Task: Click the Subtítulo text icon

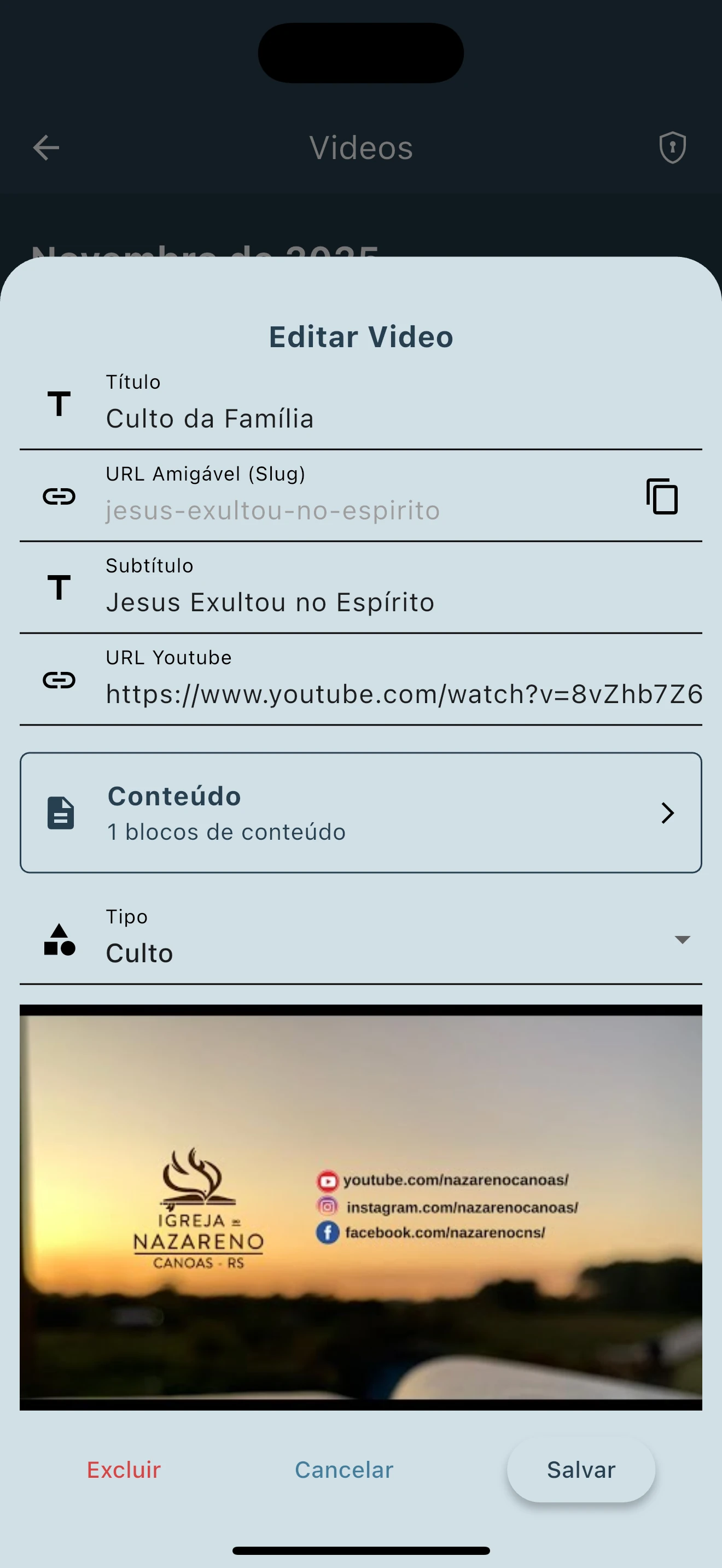Action: [59, 587]
